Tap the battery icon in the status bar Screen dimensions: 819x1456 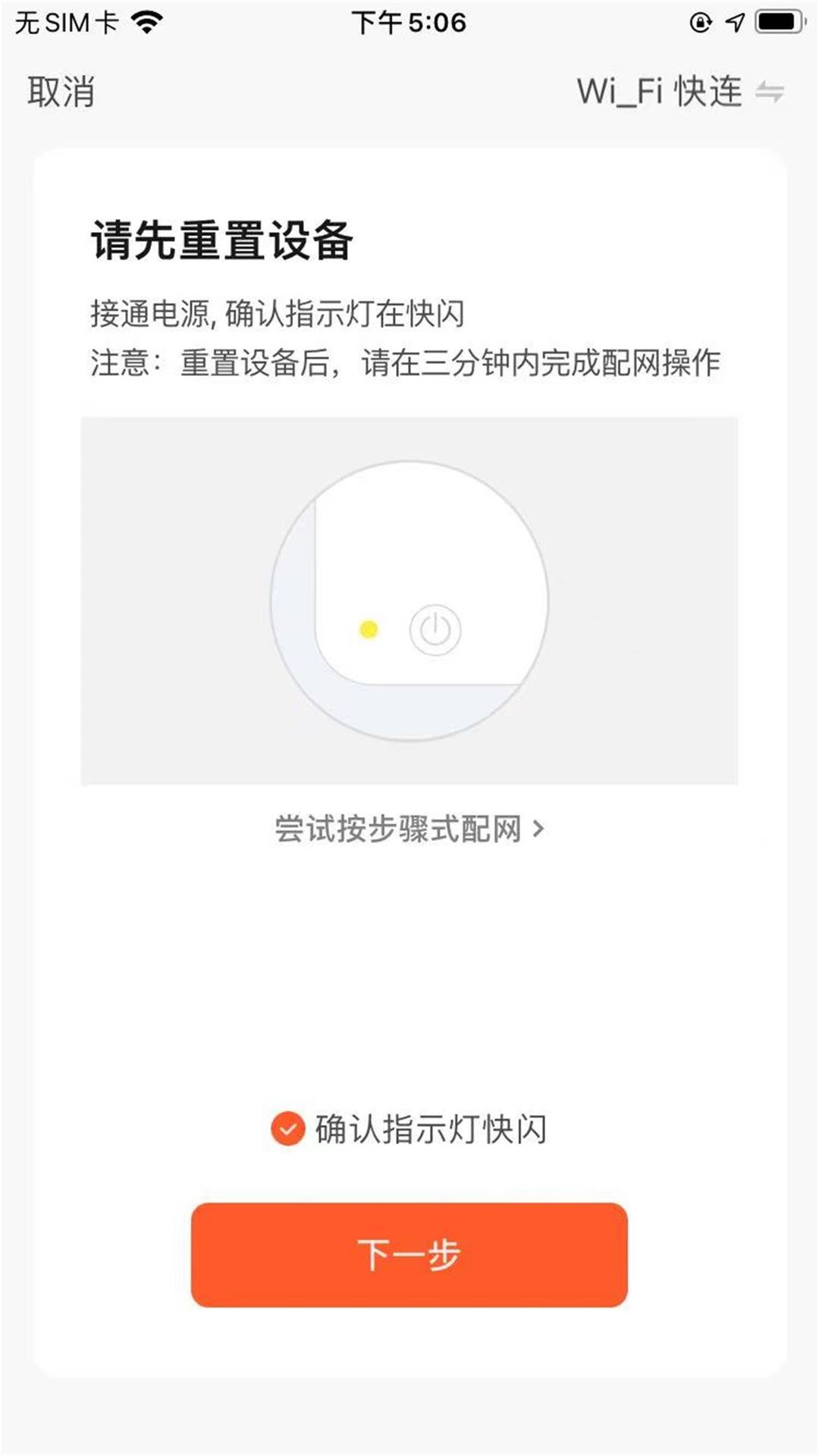pos(779,21)
